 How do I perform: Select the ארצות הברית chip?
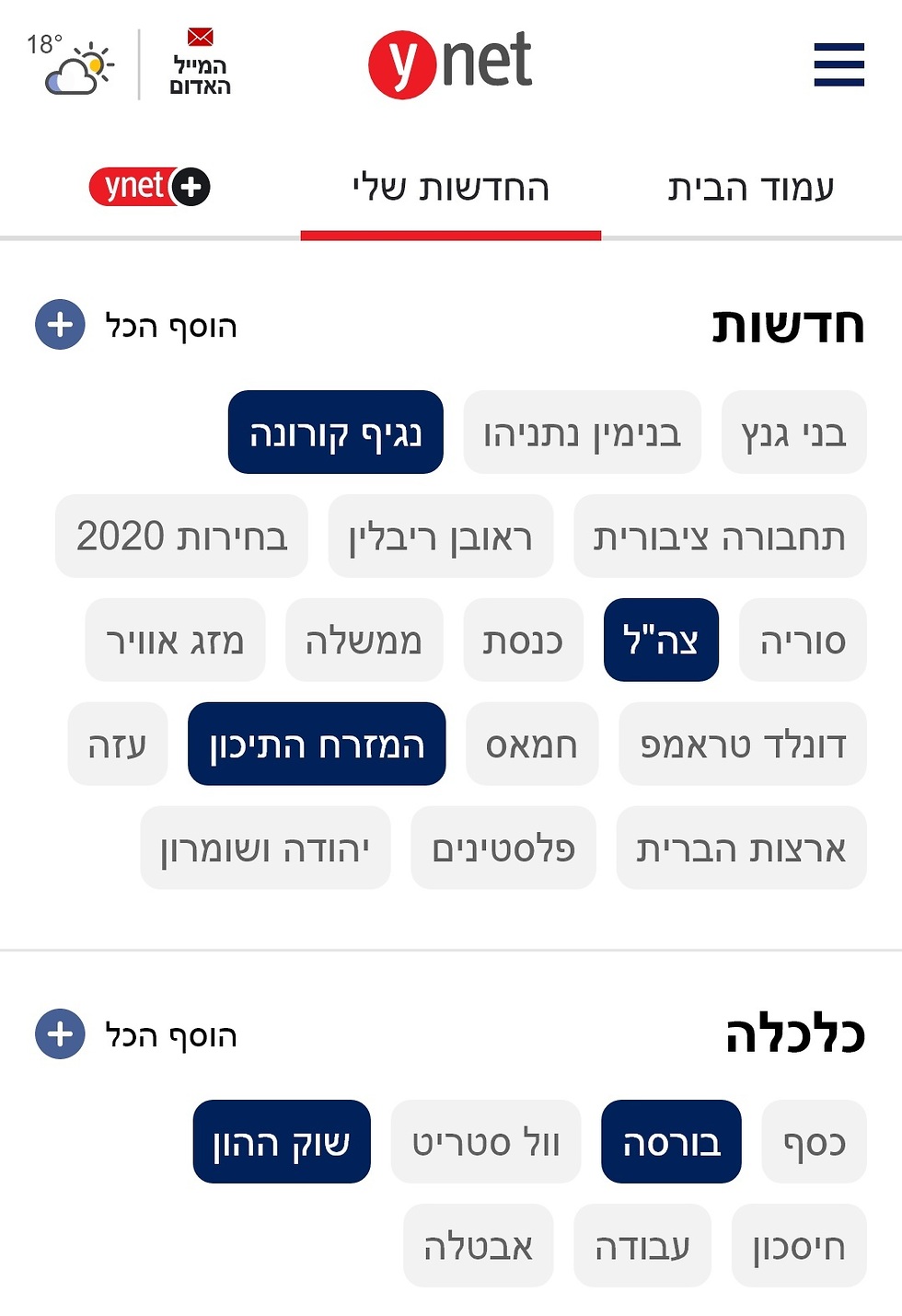click(741, 848)
